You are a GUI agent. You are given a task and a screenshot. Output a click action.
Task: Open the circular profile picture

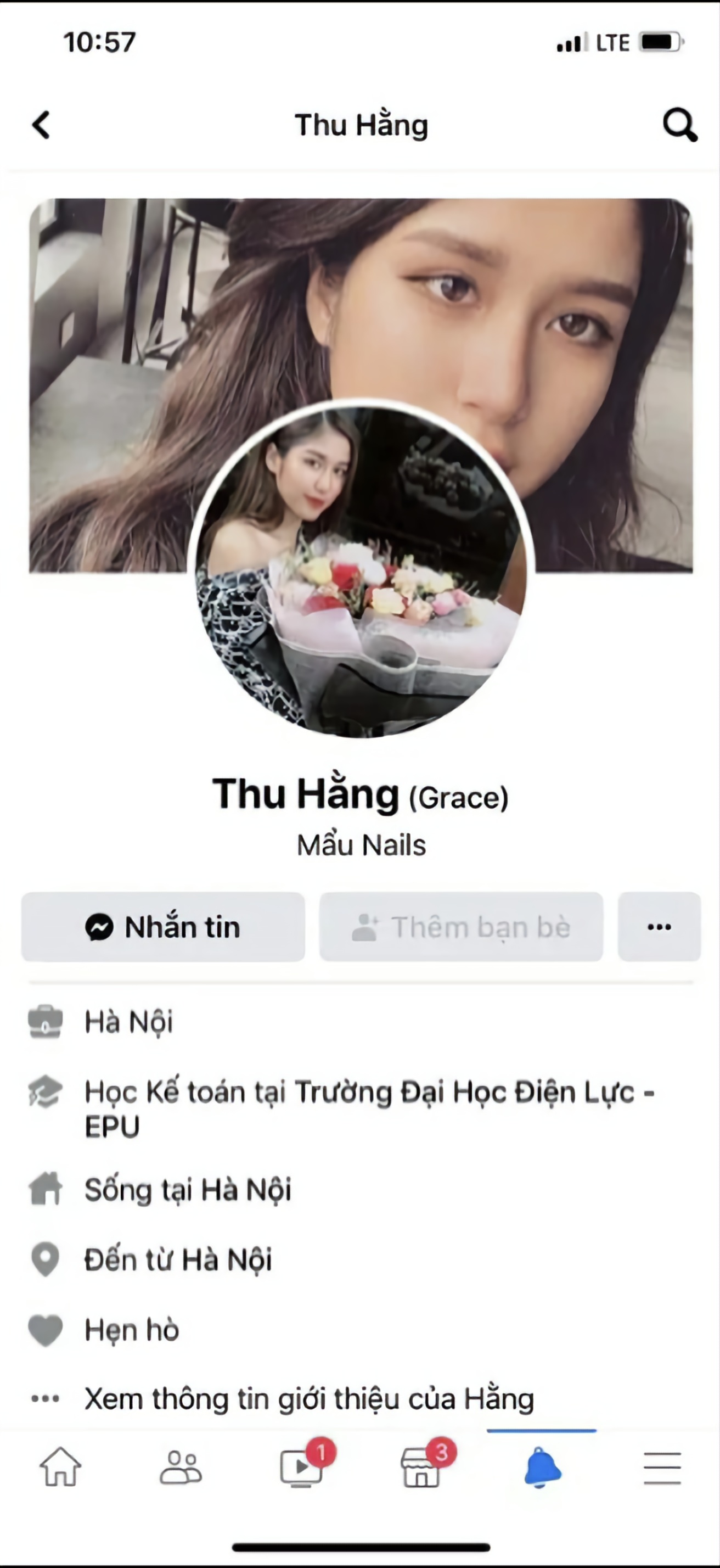(x=361, y=569)
